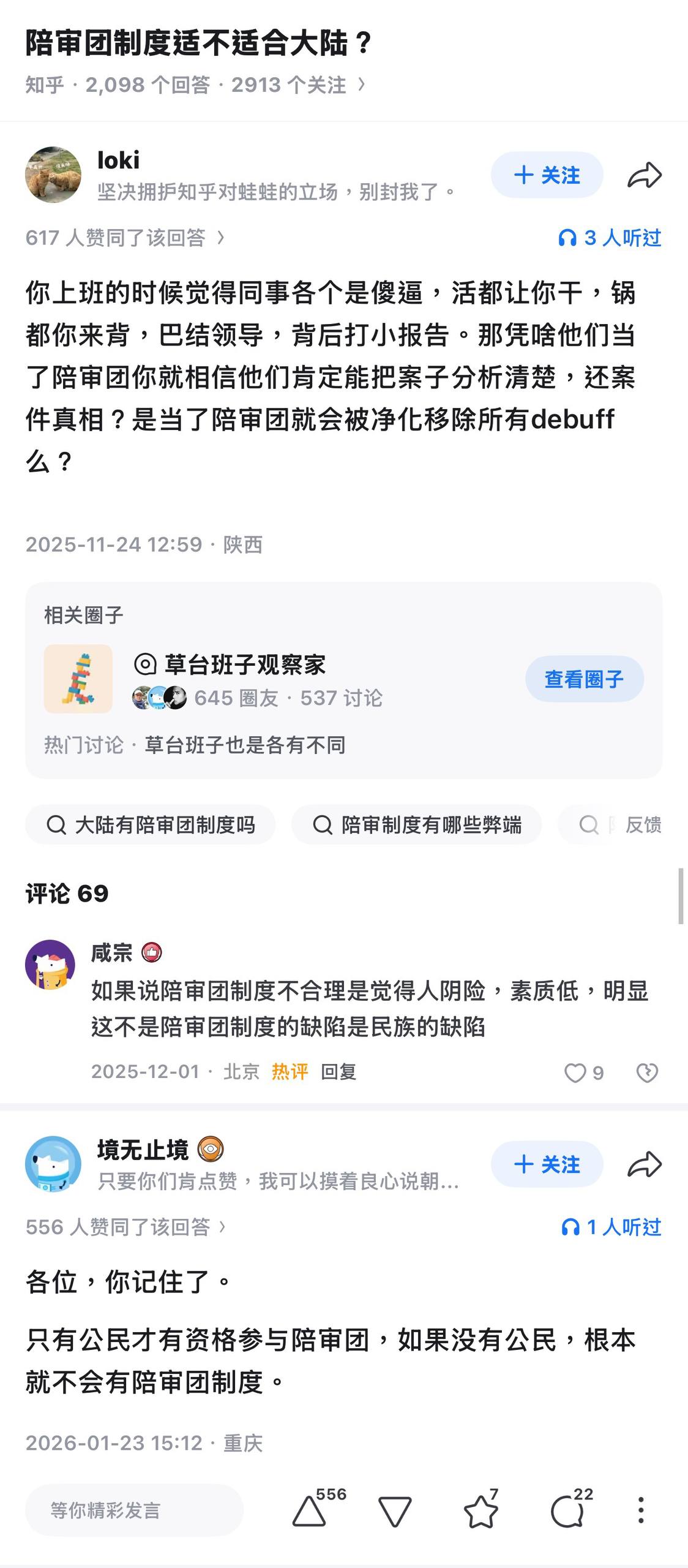Search 大陆有陪审团制度吗
The image size is (688, 1568).
[150, 825]
